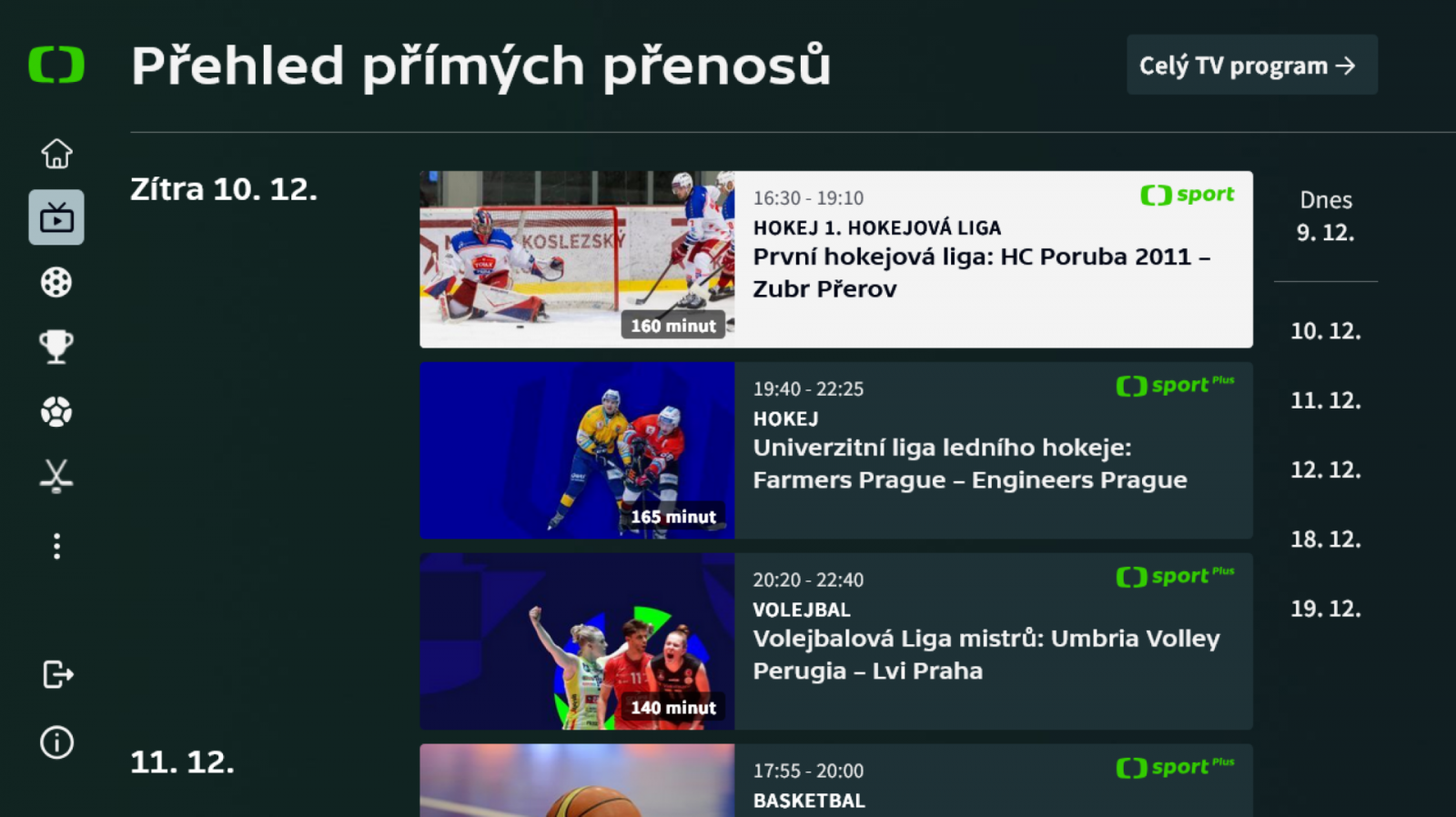The width and height of the screenshot is (1456, 817).
Task: Open the ice hockey section
Action: pyautogui.click(x=56, y=476)
